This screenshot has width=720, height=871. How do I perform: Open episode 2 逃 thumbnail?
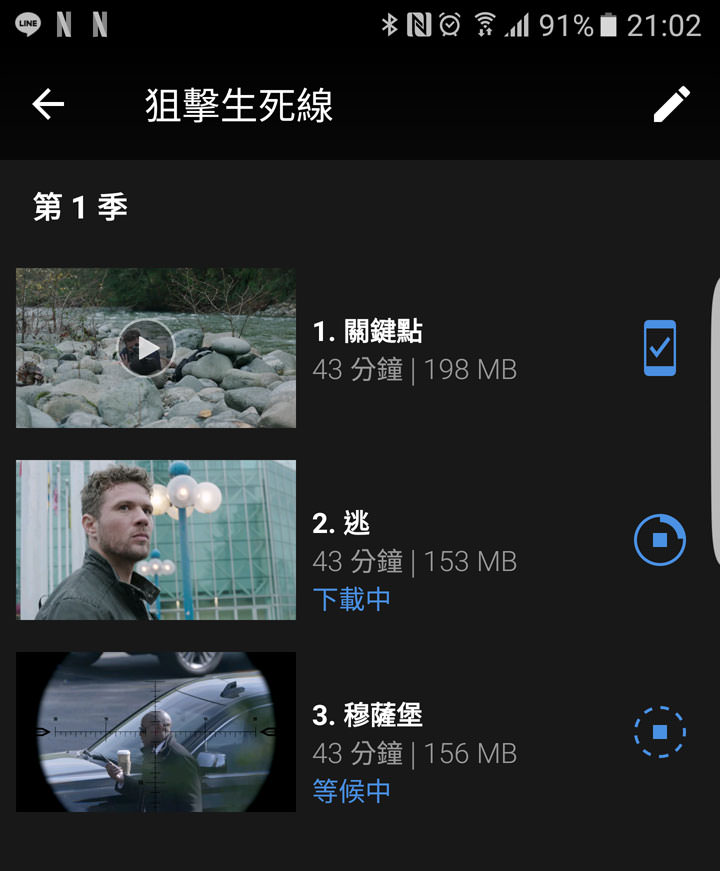[x=156, y=540]
